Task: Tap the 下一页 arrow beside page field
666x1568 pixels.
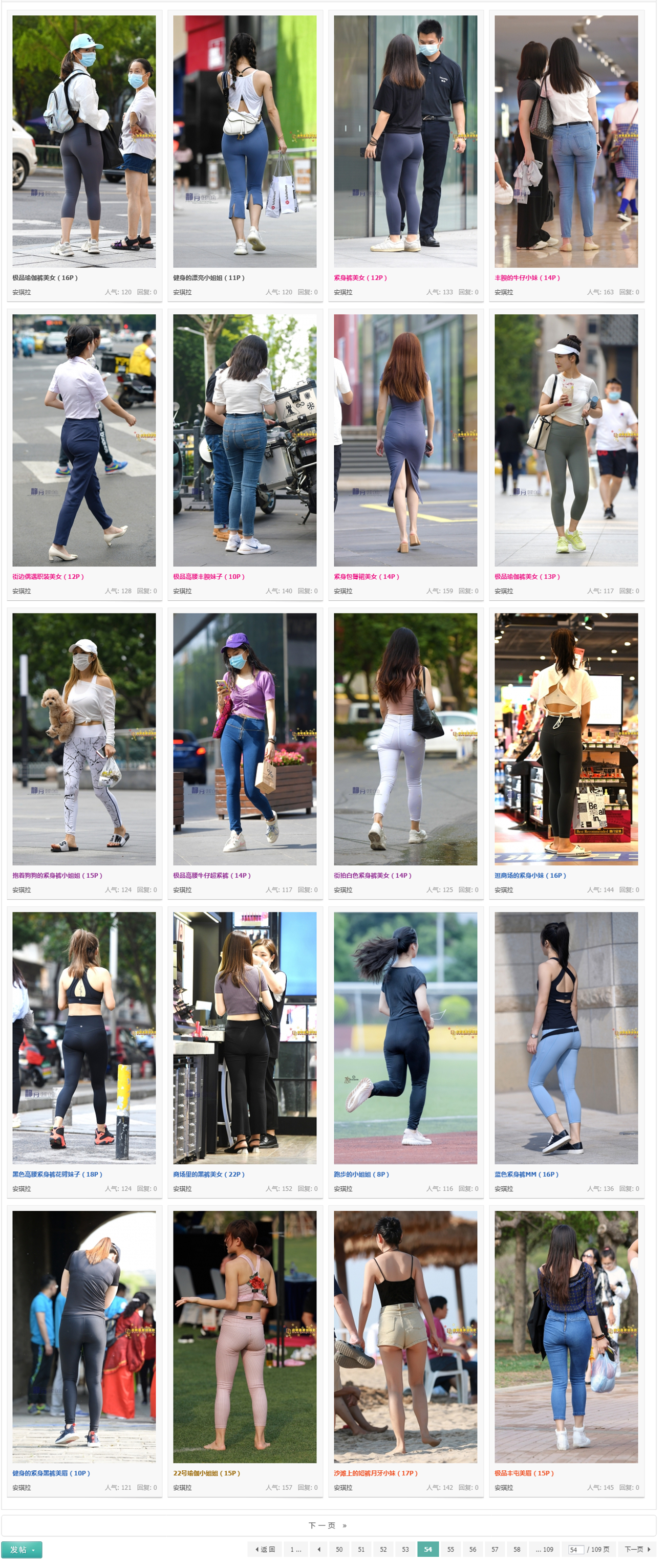Action: 637,1549
